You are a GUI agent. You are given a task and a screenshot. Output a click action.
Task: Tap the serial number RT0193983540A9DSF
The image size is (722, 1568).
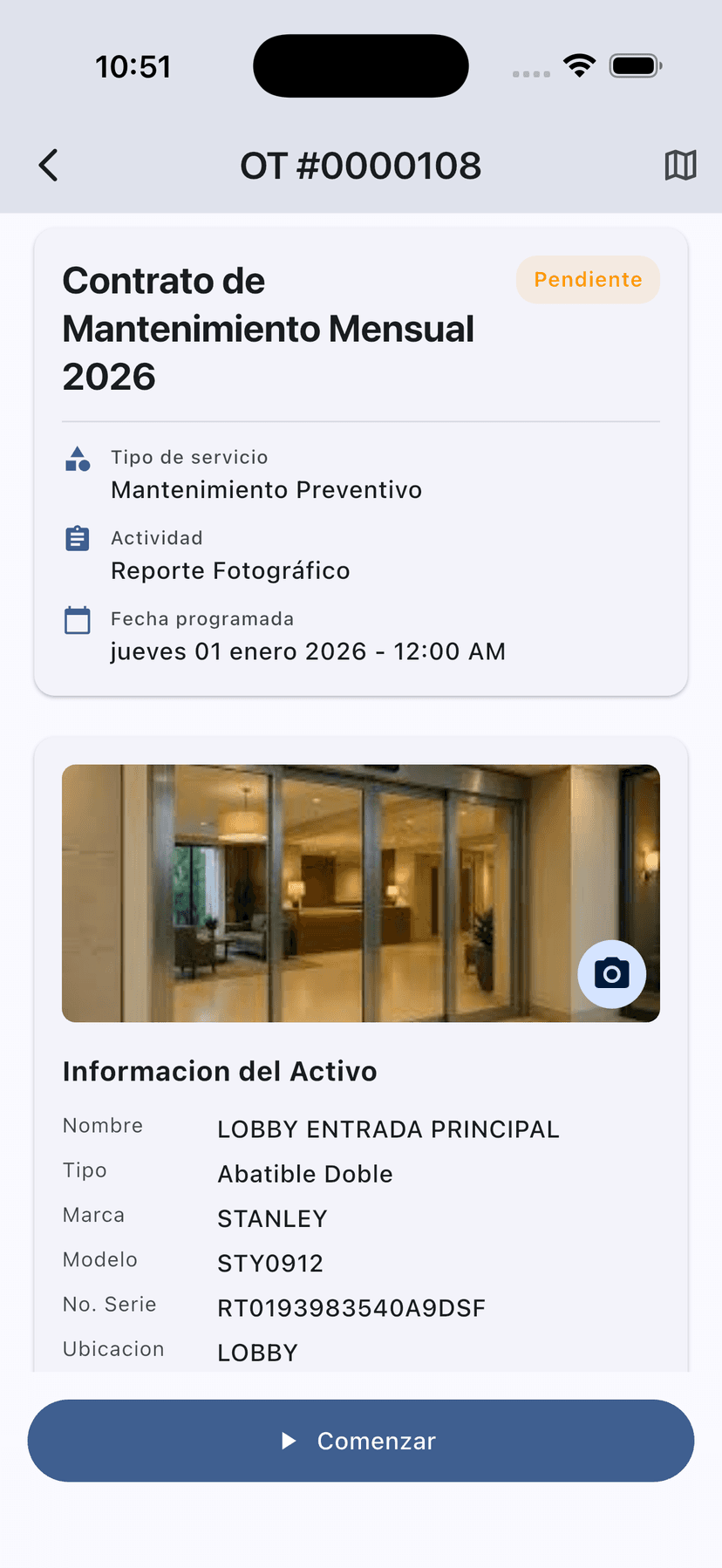(x=351, y=1307)
